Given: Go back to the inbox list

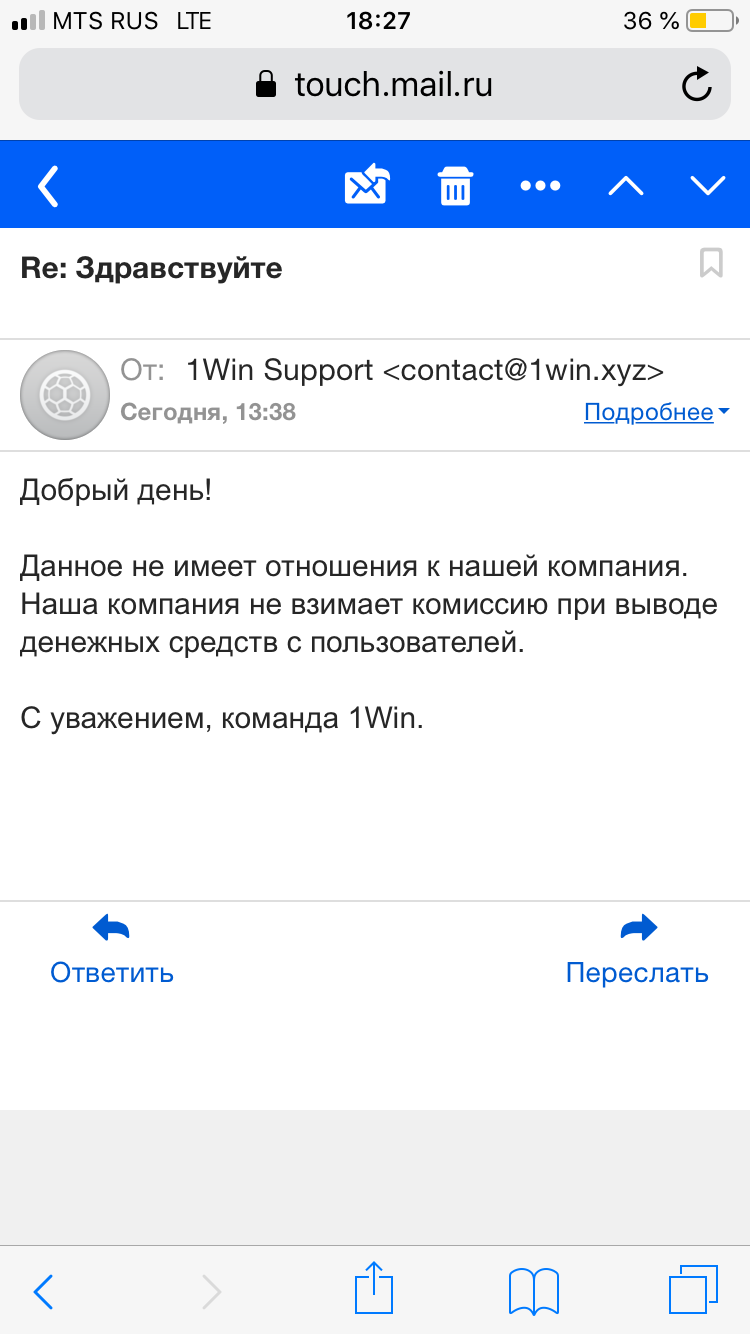Looking at the screenshot, I should [48, 186].
